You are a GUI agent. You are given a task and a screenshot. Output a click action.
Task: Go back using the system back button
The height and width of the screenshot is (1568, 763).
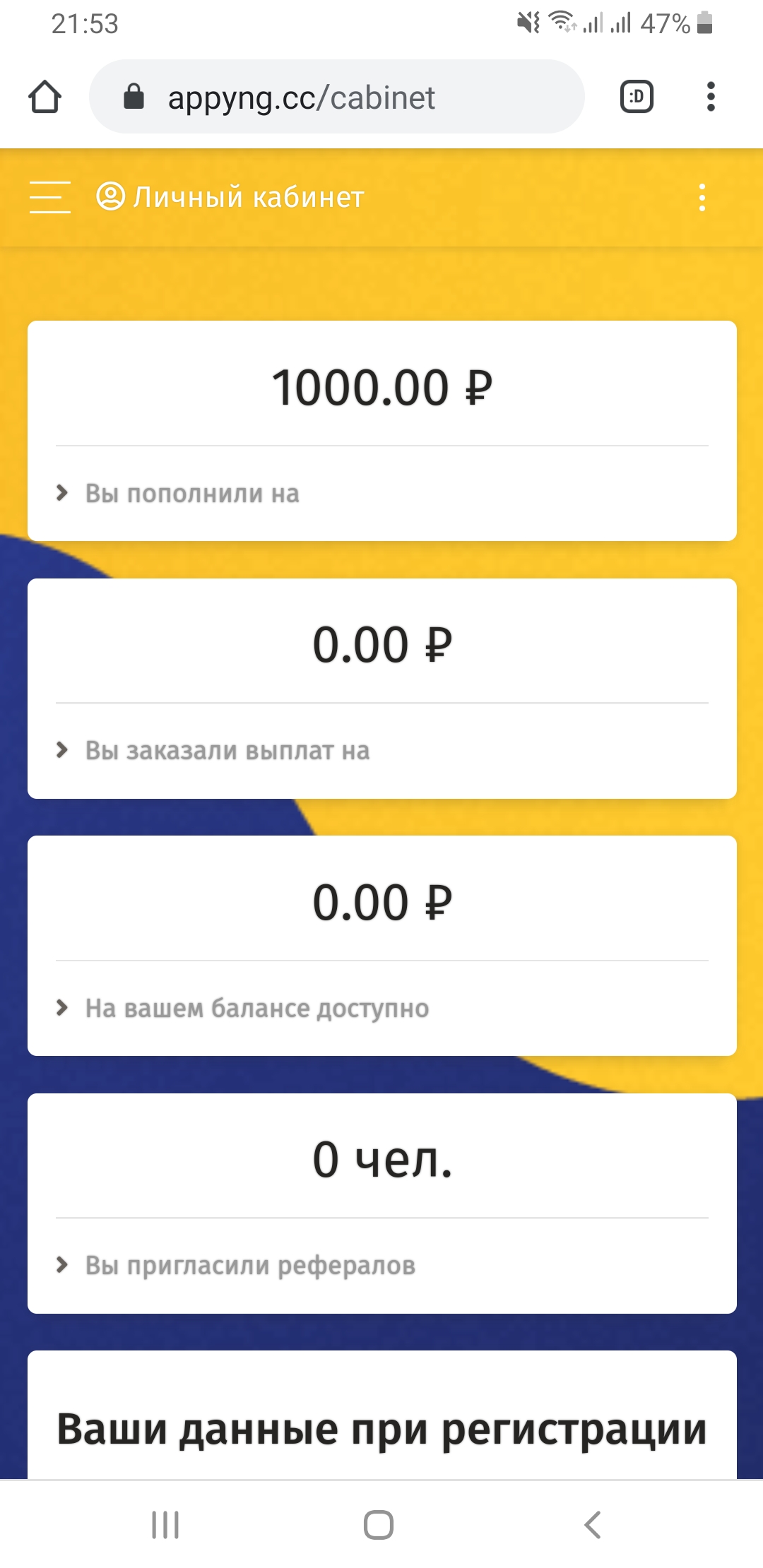click(x=593, y=1524)
